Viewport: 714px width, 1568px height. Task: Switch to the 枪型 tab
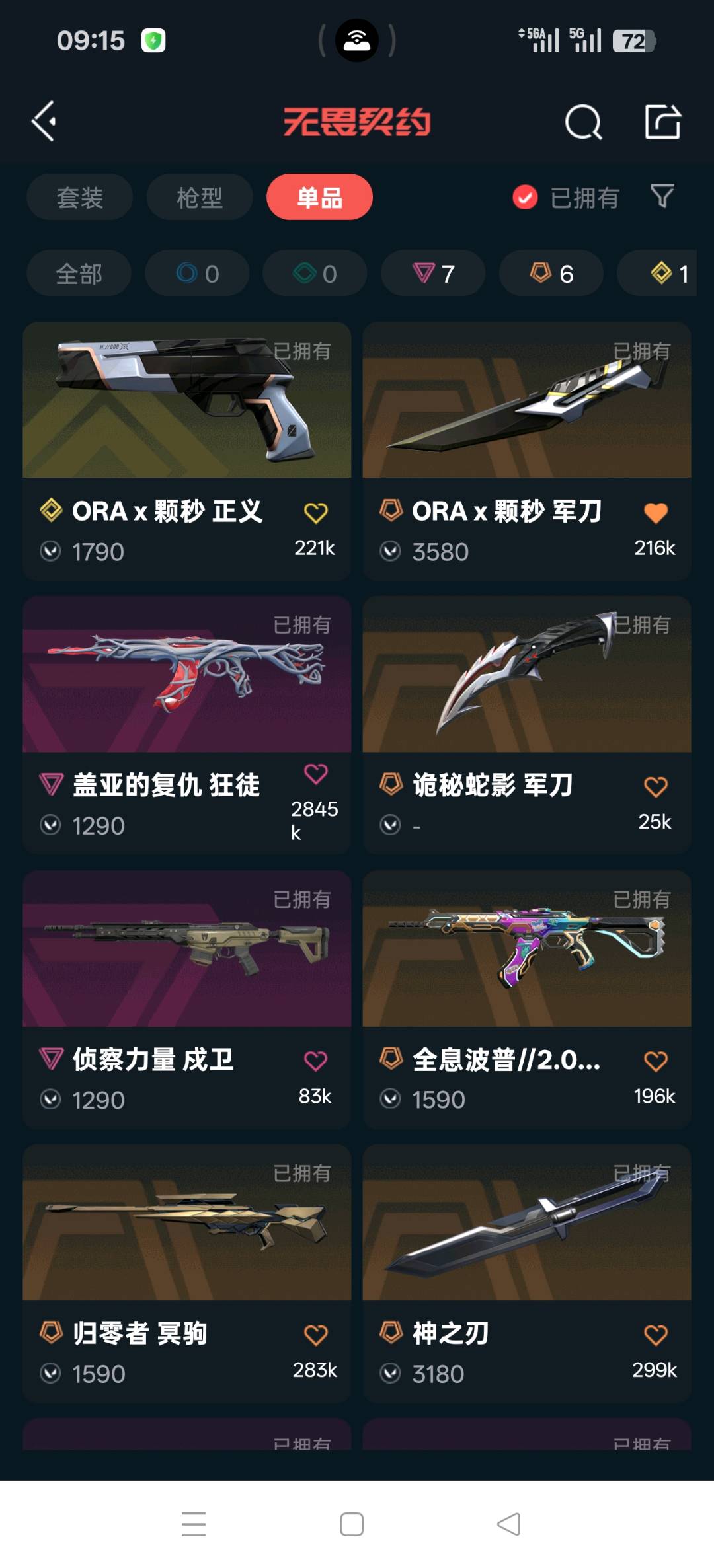pyautogui.click(x=200, y=198)
